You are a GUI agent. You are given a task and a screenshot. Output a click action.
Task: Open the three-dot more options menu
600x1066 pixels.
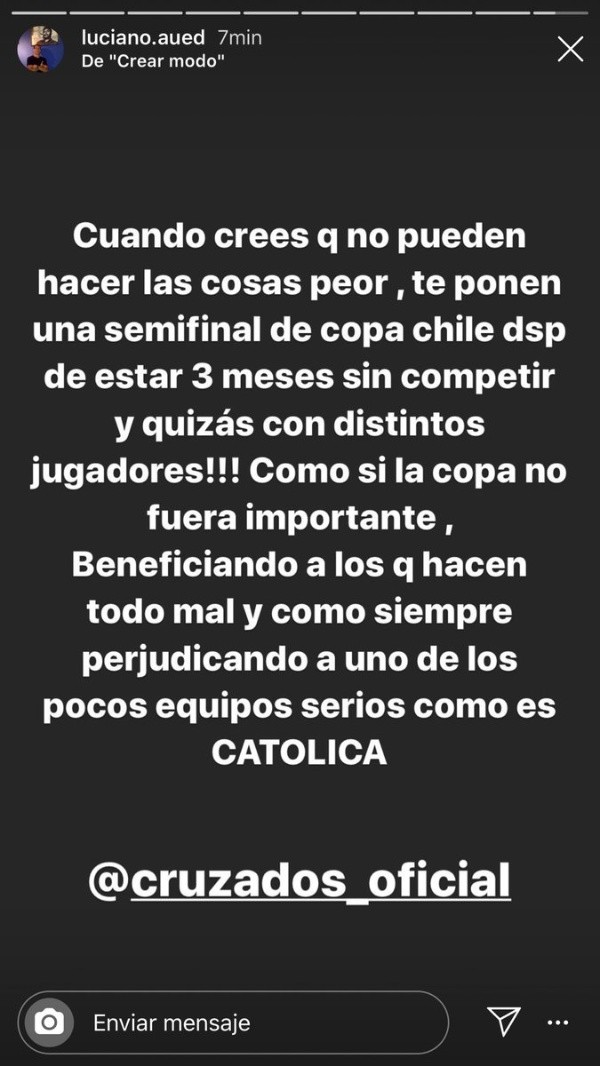[558, 1022]
